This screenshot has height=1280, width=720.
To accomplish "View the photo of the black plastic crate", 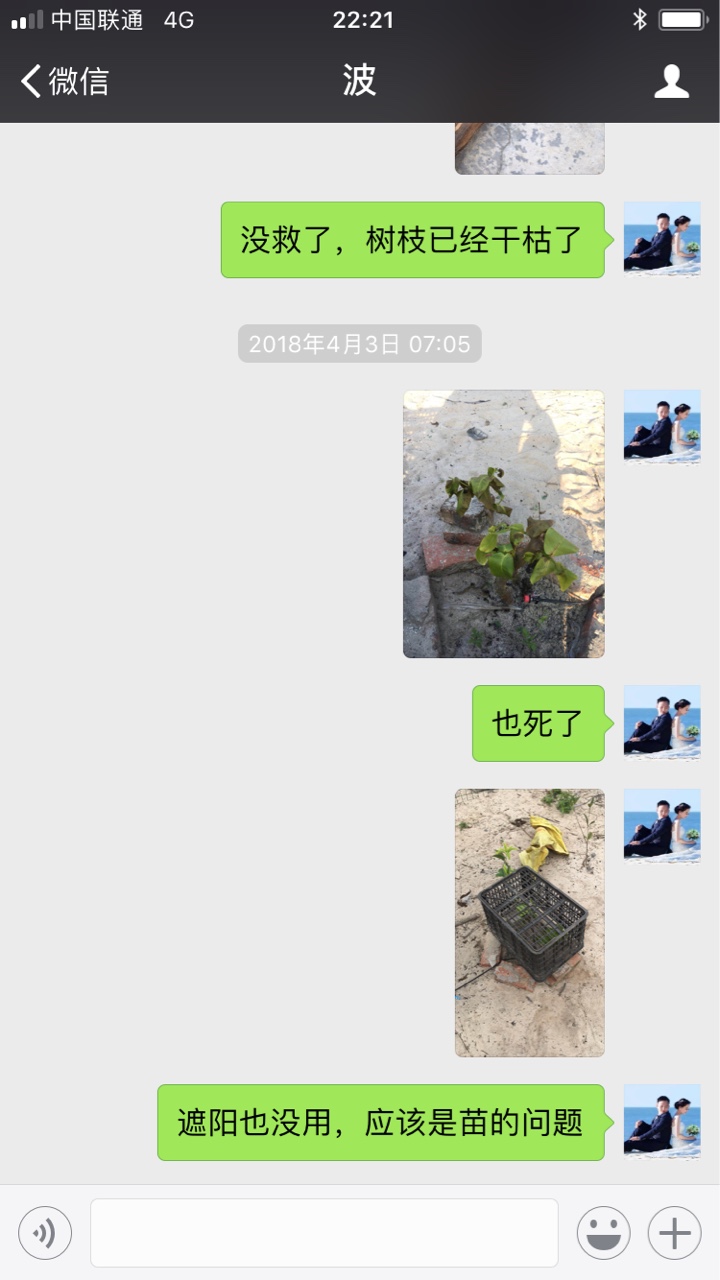I will coord(530,923).
